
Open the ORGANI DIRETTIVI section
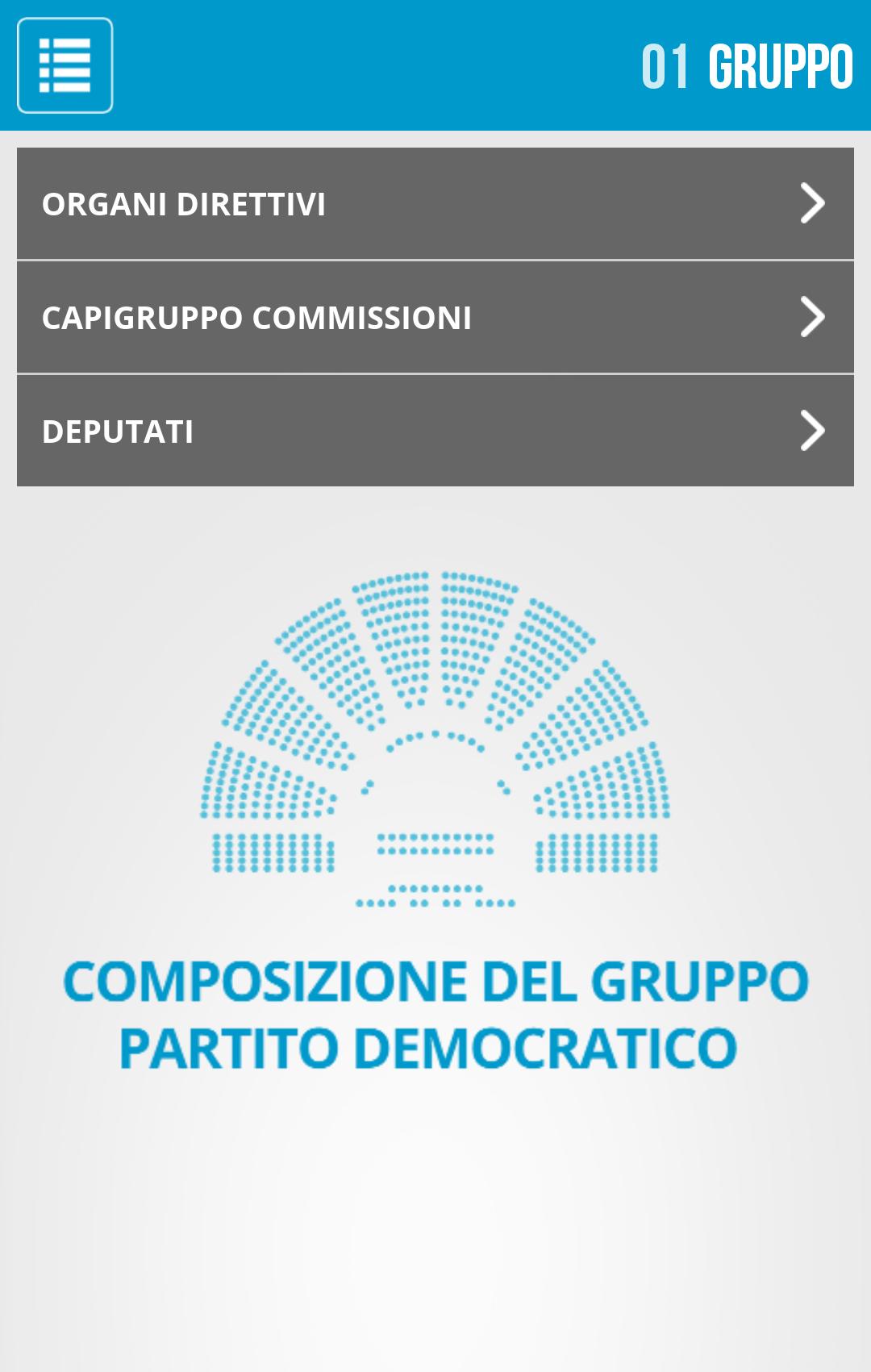pyautogui.click(x=323, y=203)
